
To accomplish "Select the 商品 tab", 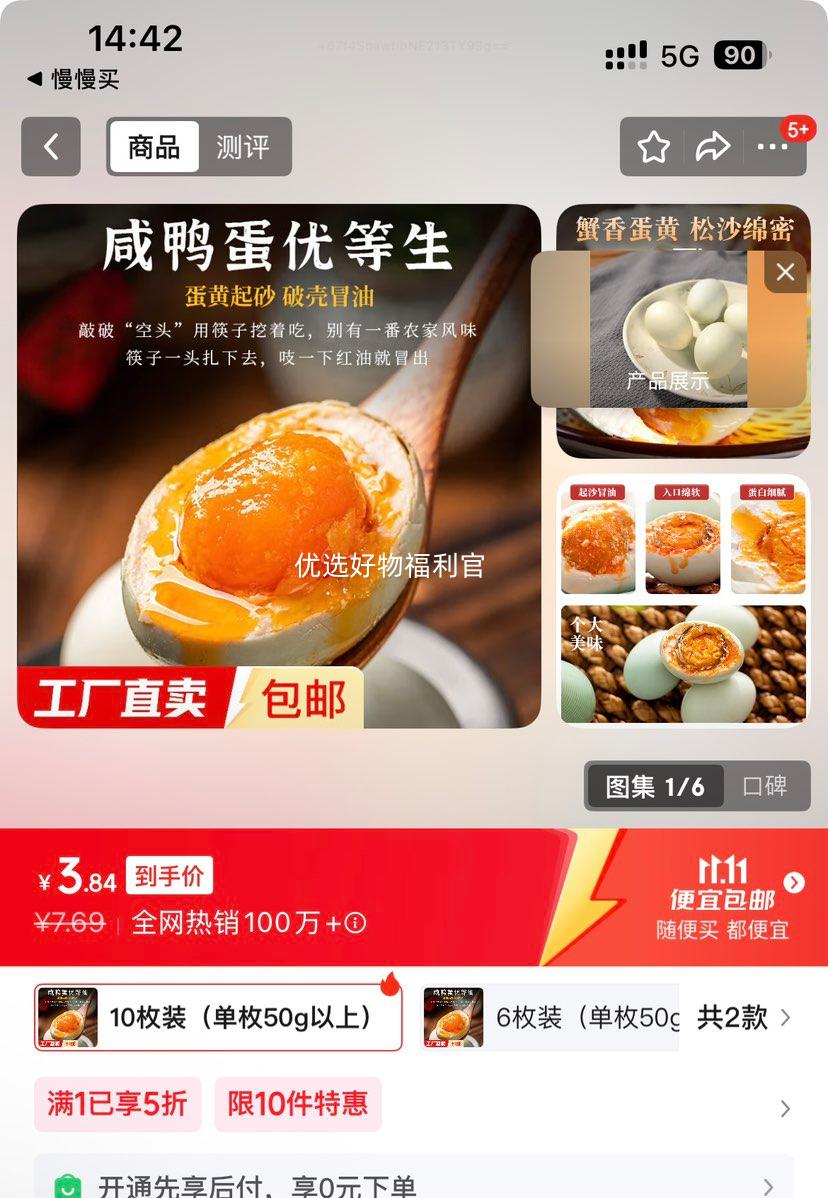I will point(154,147).
